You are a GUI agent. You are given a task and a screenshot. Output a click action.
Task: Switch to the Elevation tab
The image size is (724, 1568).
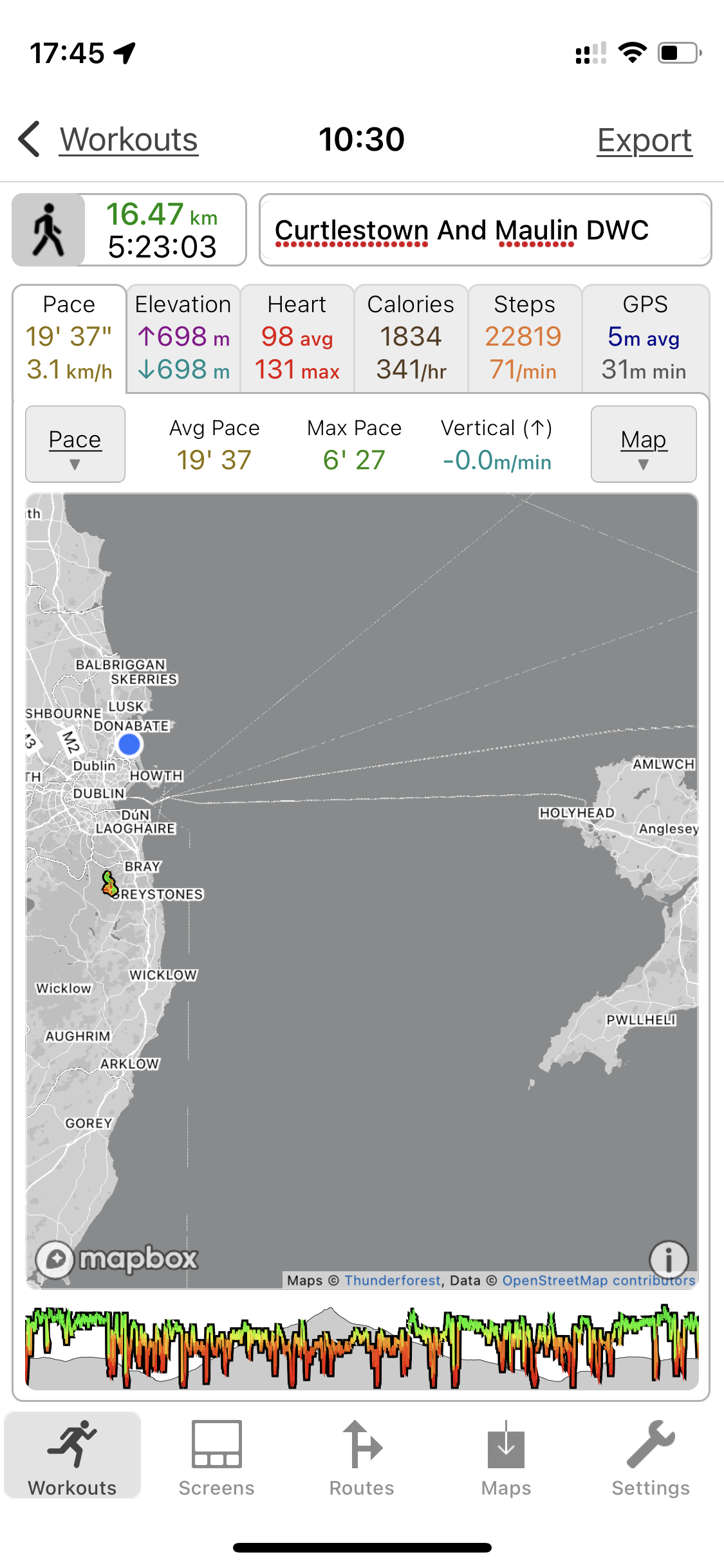tap(183, 338)
